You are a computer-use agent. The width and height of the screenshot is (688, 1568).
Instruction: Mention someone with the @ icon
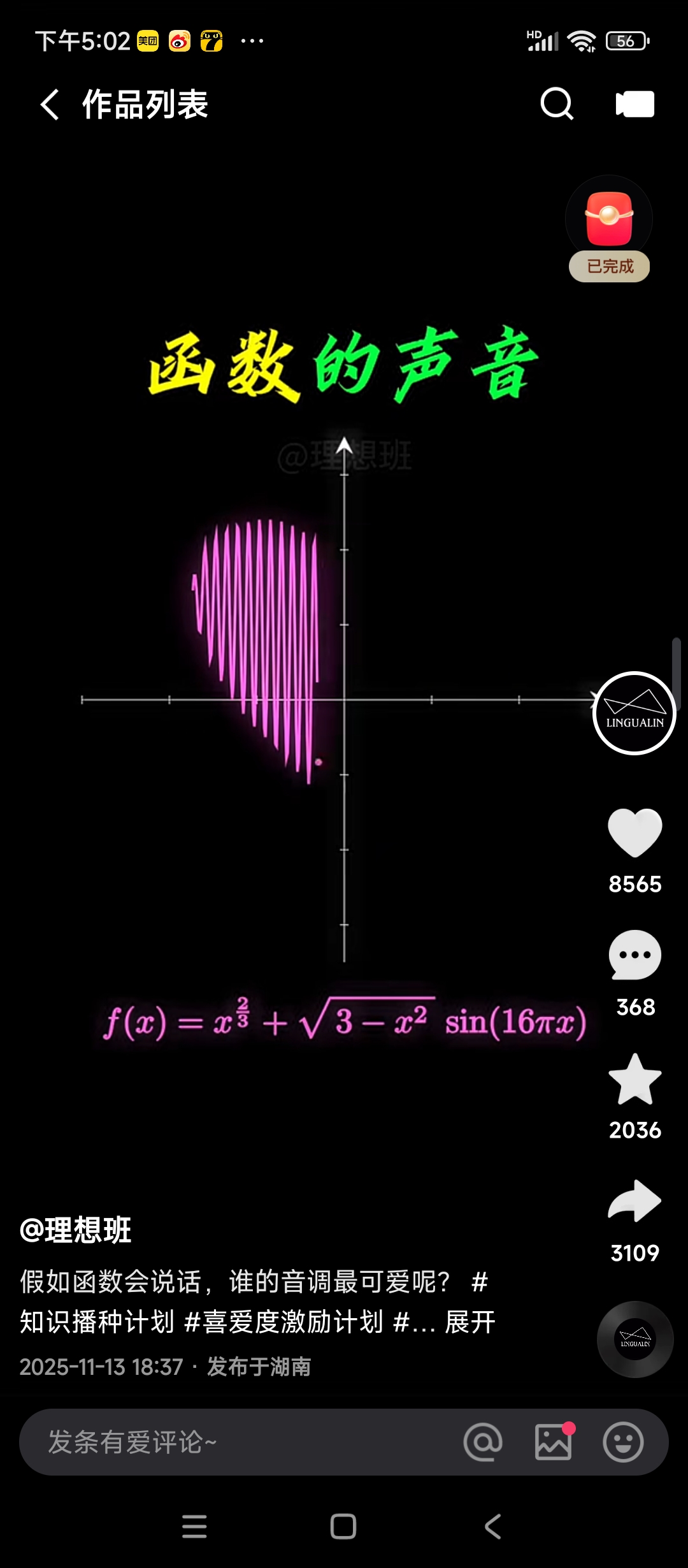point(483,1442)
